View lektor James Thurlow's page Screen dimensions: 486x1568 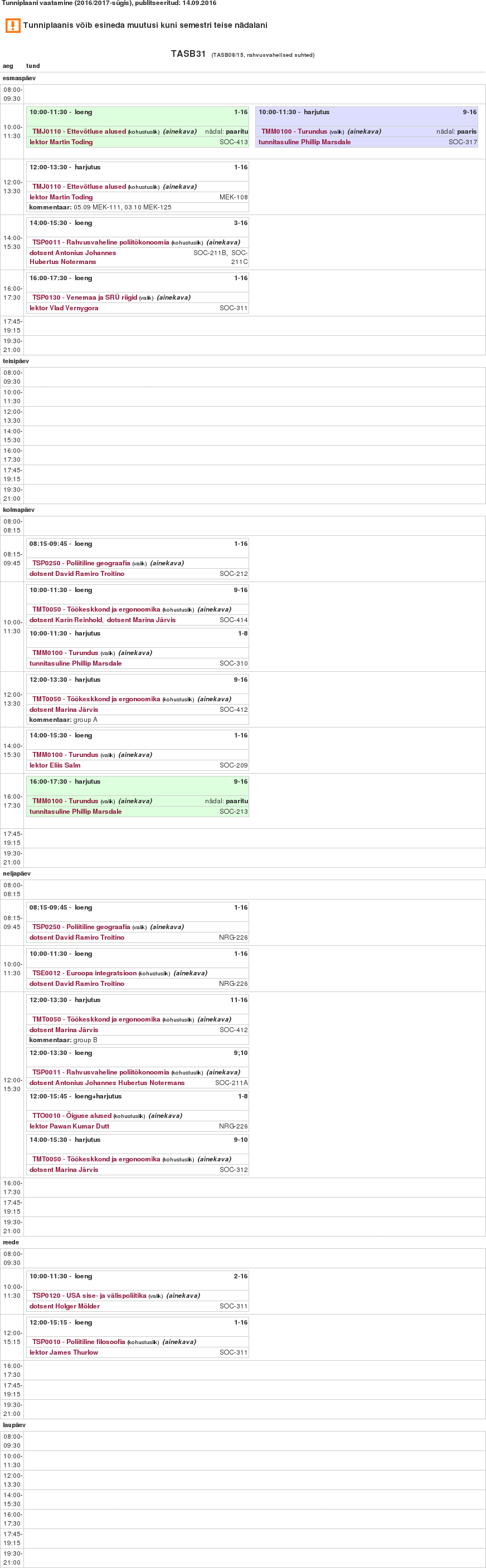(x=64, y=1352)
